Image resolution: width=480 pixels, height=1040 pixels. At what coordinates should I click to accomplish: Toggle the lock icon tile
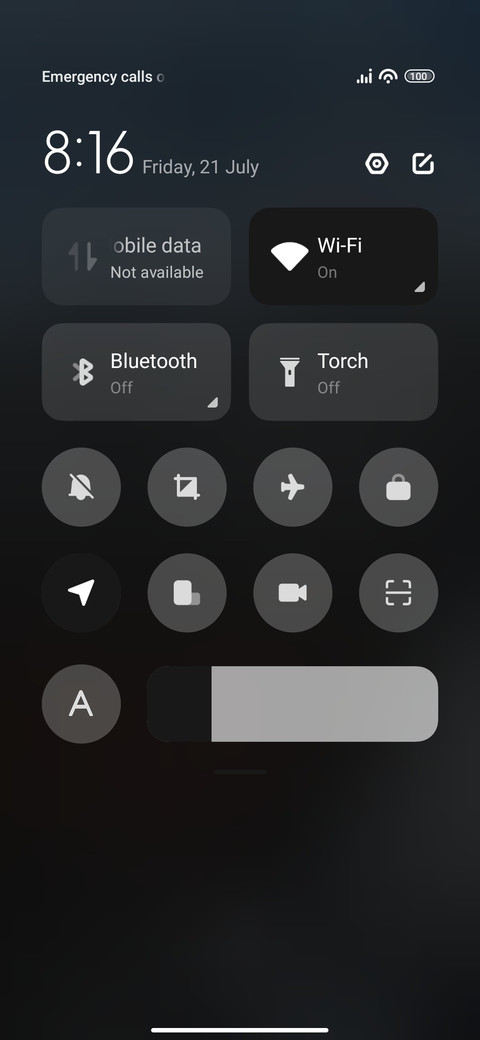coord(398,488)
